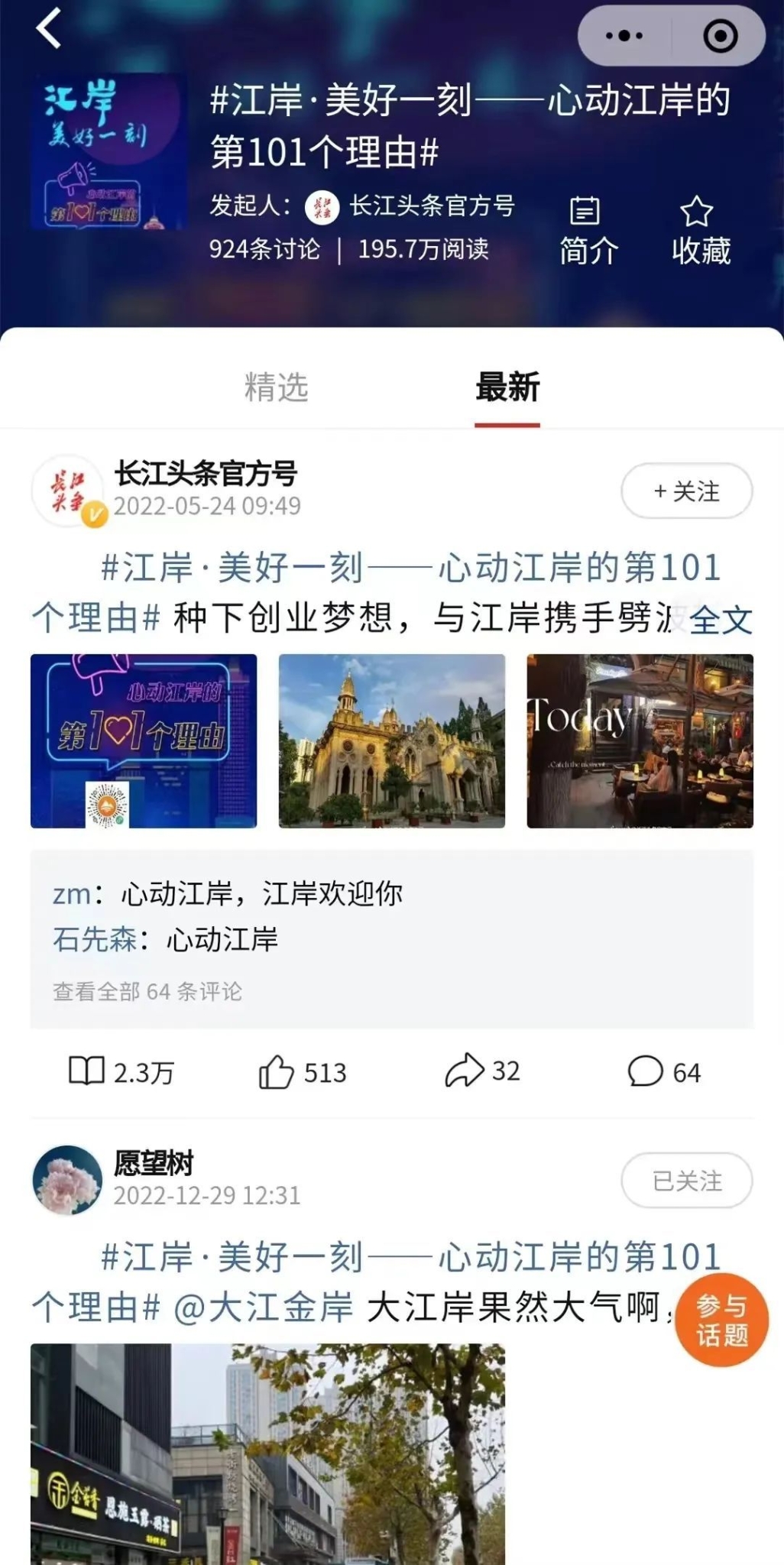Unfollow 愿望树 via the 已关注 button
Image resolution: width=784 pixels, height=1565 pixels.
[686, 1181]
